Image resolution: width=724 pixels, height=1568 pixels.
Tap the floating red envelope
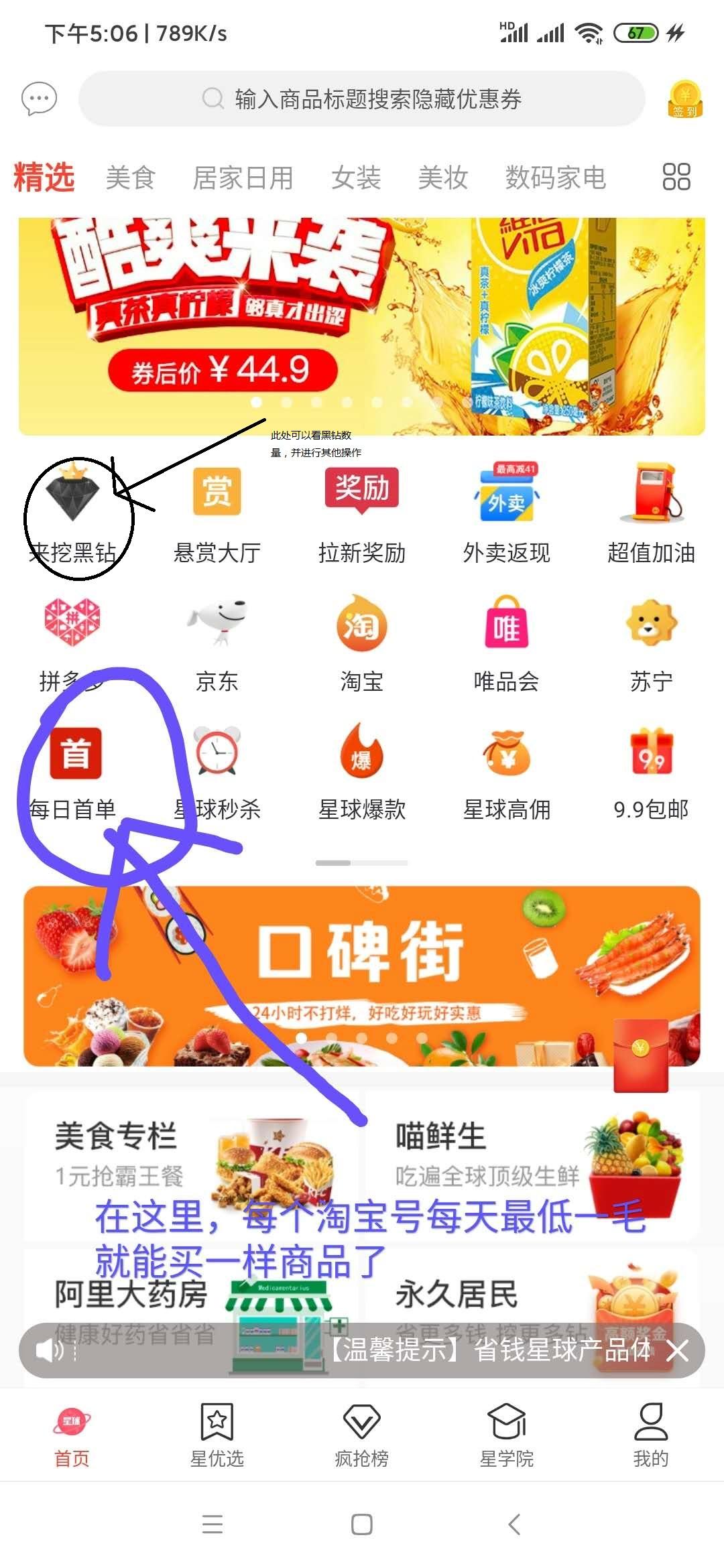[641, 1055]
